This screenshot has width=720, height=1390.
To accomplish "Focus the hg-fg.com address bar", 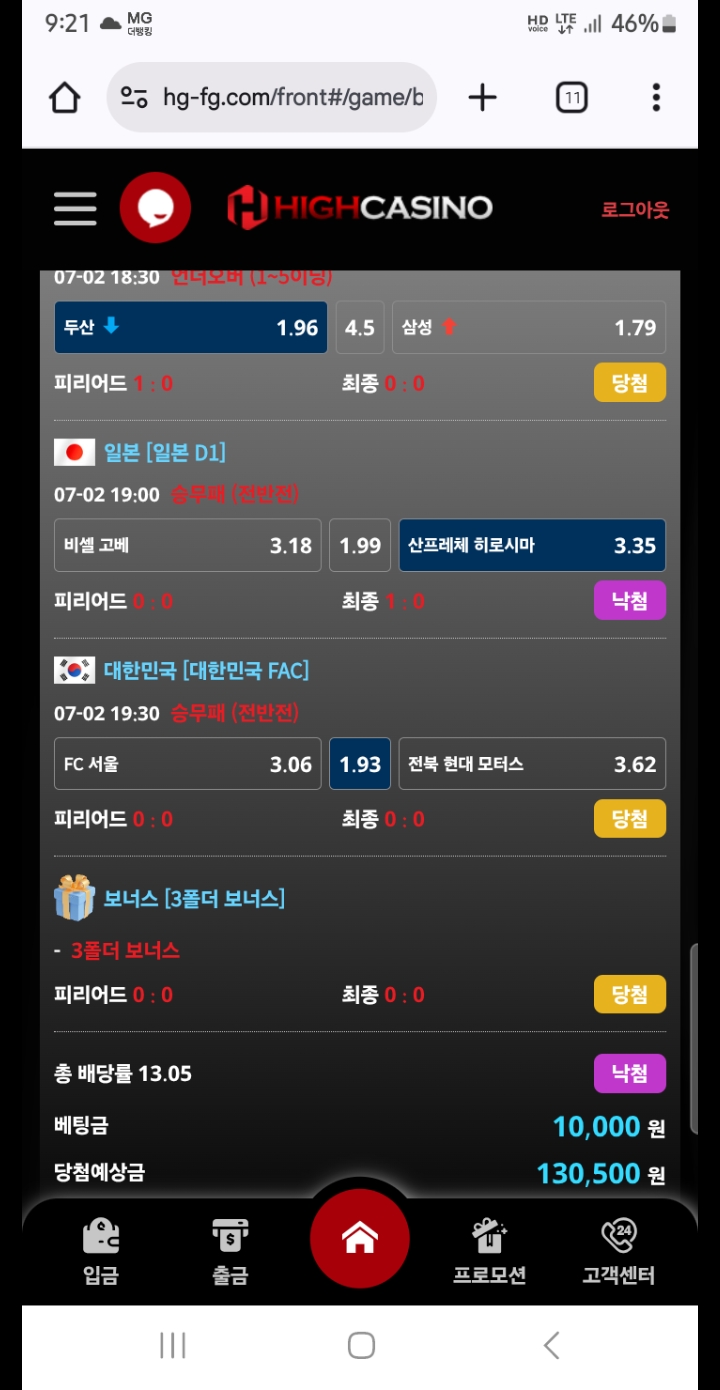I will pyautogui.click(x=290, y=98).
